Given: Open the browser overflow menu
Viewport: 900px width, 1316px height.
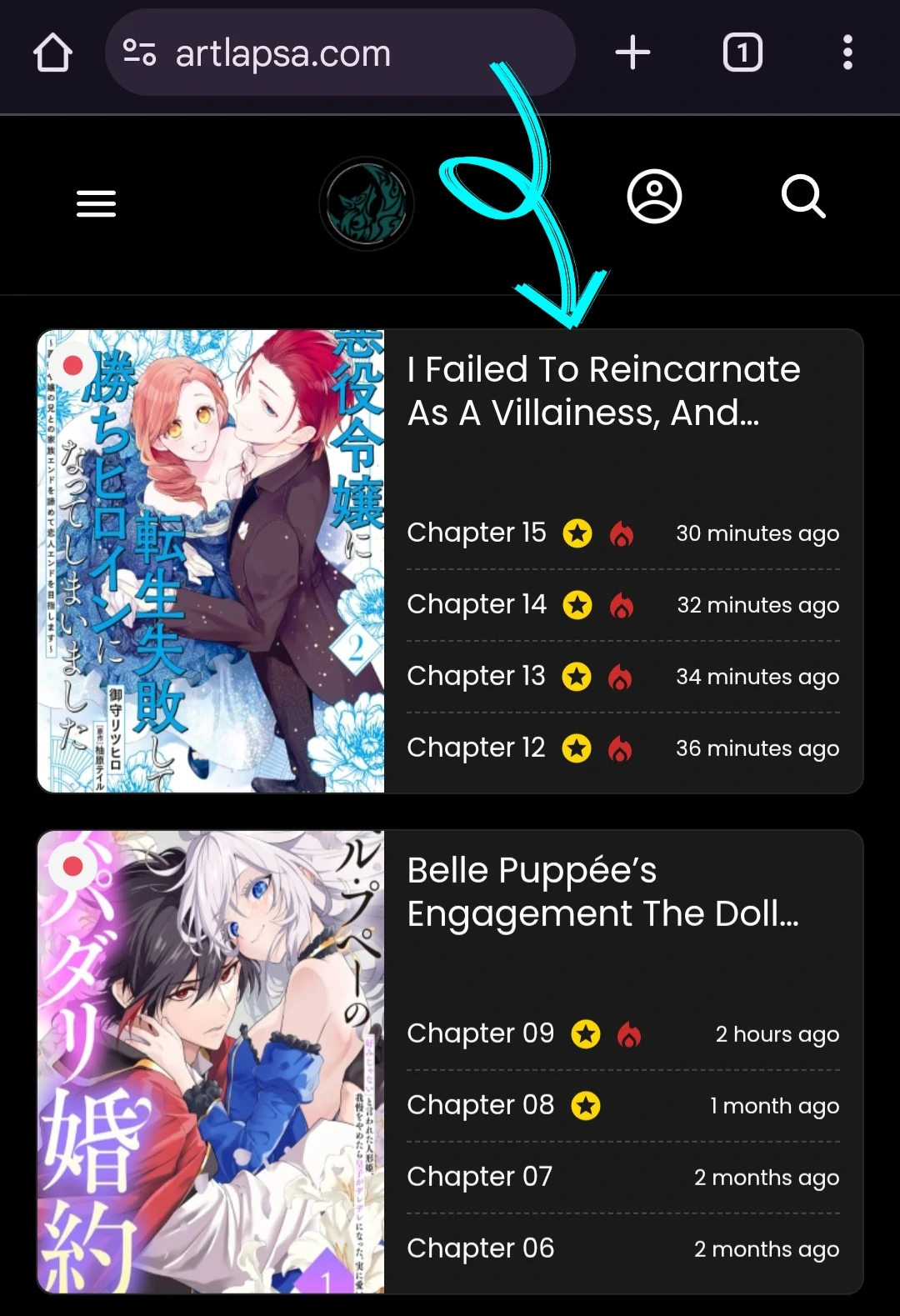Looking at the screenshot, I should coord(847,53).
